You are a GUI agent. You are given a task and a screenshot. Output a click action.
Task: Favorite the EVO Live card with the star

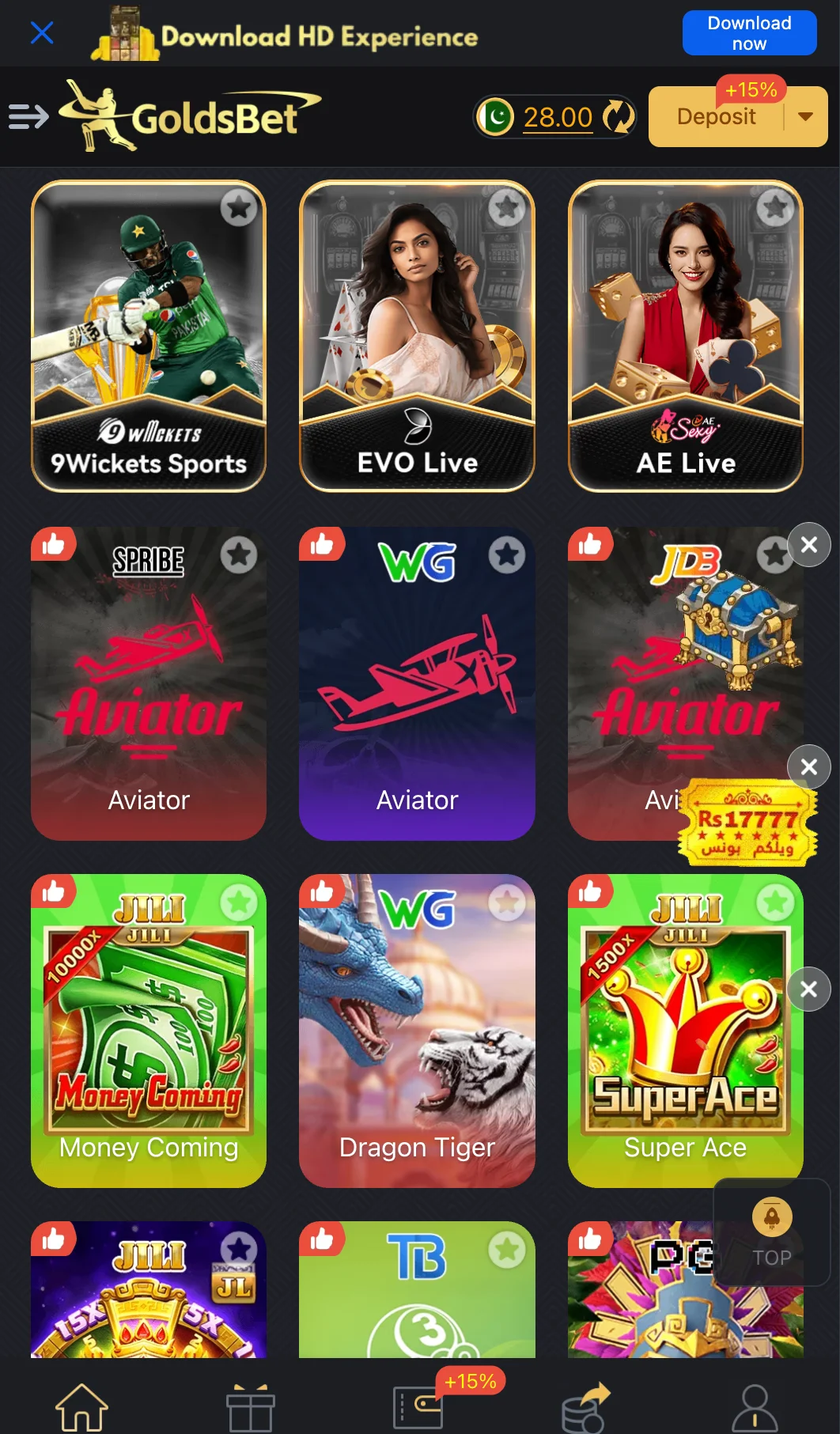(506, 209)
